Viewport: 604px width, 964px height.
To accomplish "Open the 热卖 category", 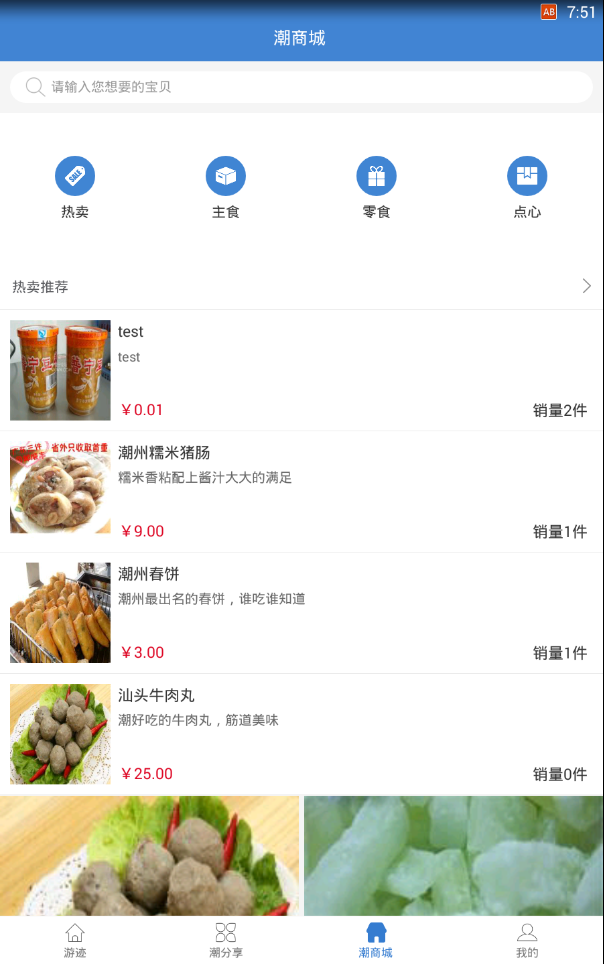I will click(75, 188).
